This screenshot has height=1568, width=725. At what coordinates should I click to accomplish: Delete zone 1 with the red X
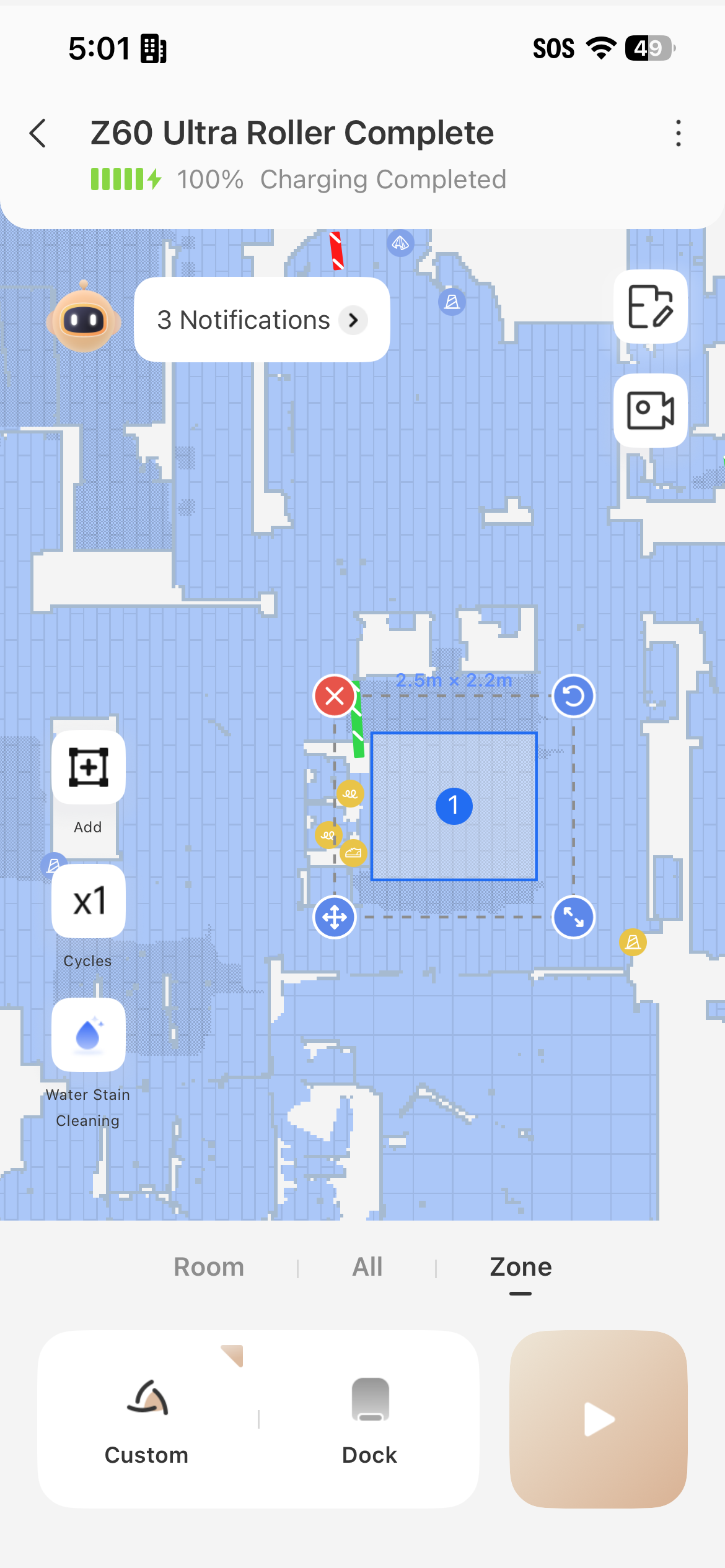click(x=335, y=695)
